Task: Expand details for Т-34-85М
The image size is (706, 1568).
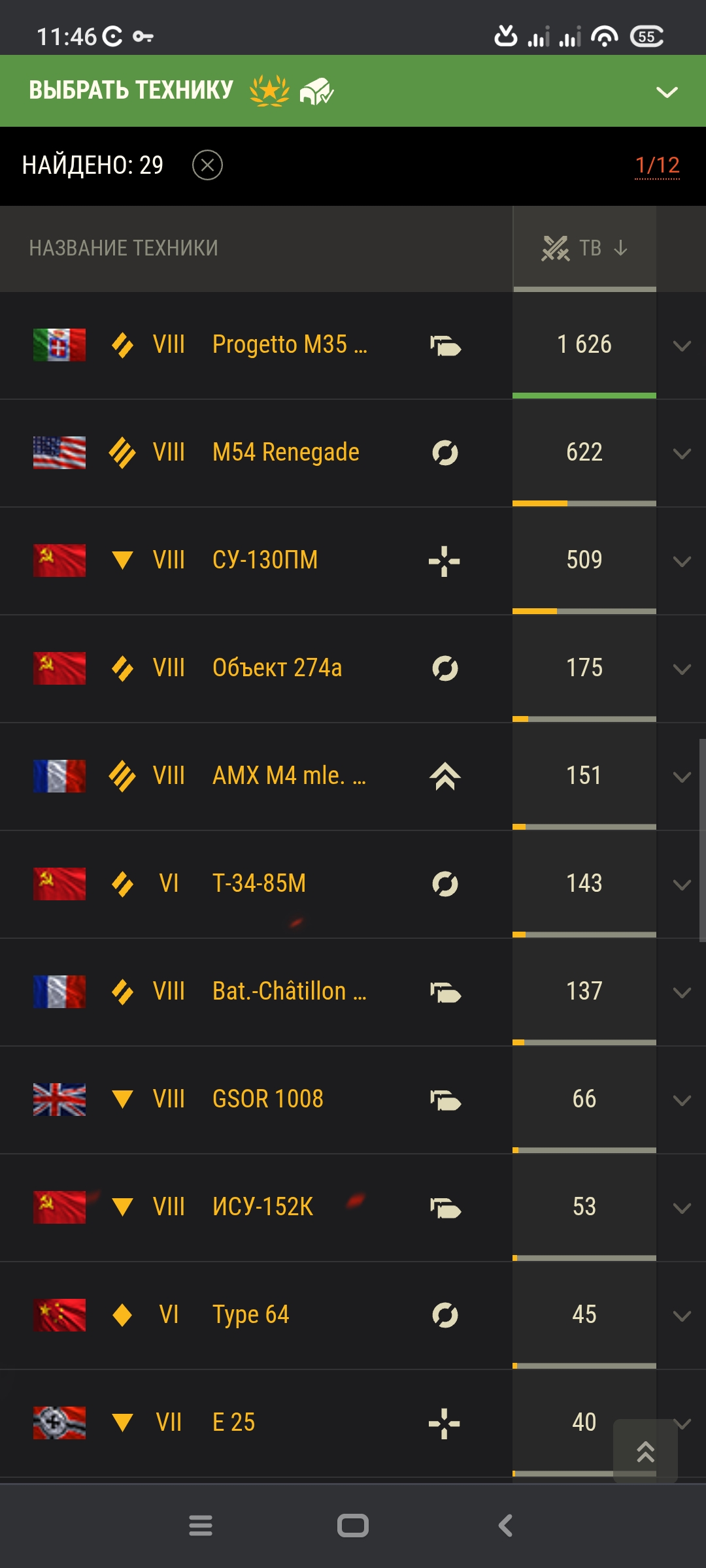Action: 681,885
